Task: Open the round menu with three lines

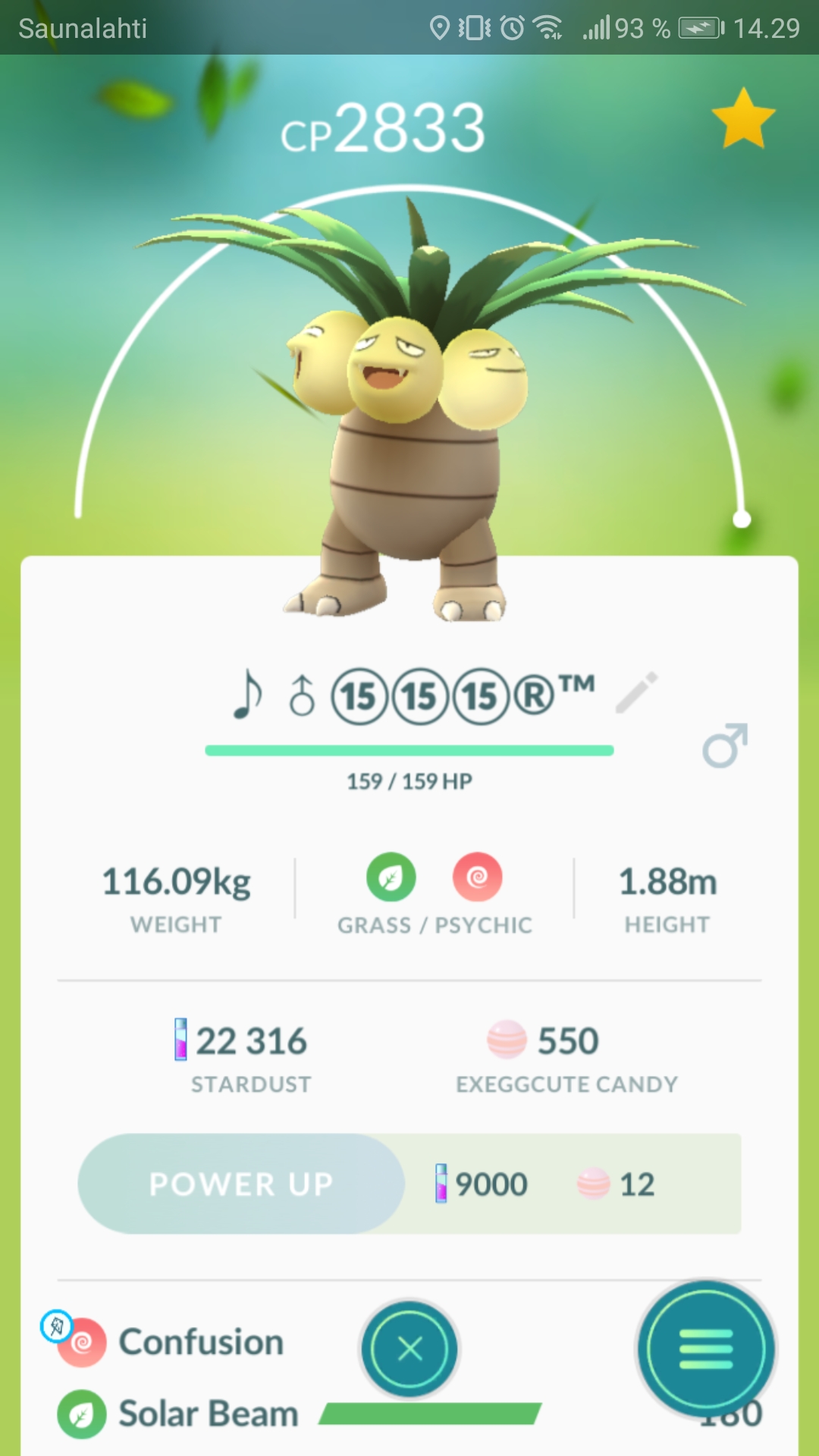Action: point(706,1349)
